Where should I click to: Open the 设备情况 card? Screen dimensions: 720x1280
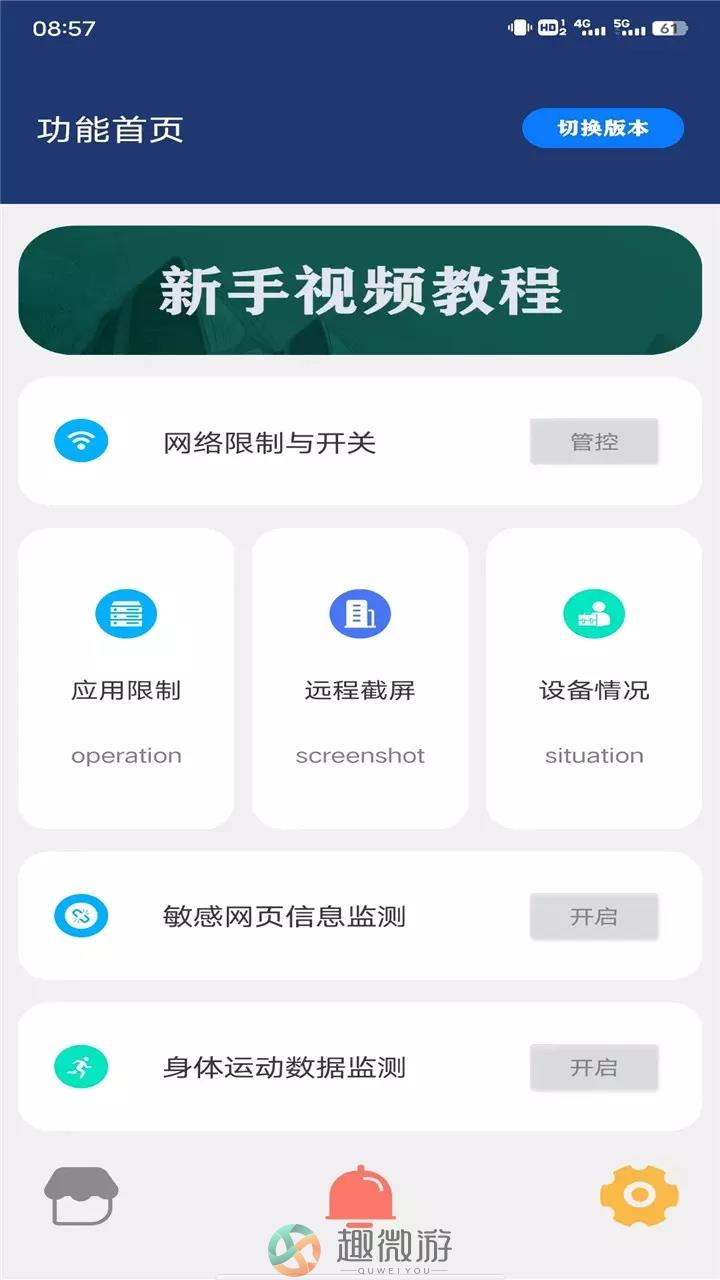coord(594,678)
